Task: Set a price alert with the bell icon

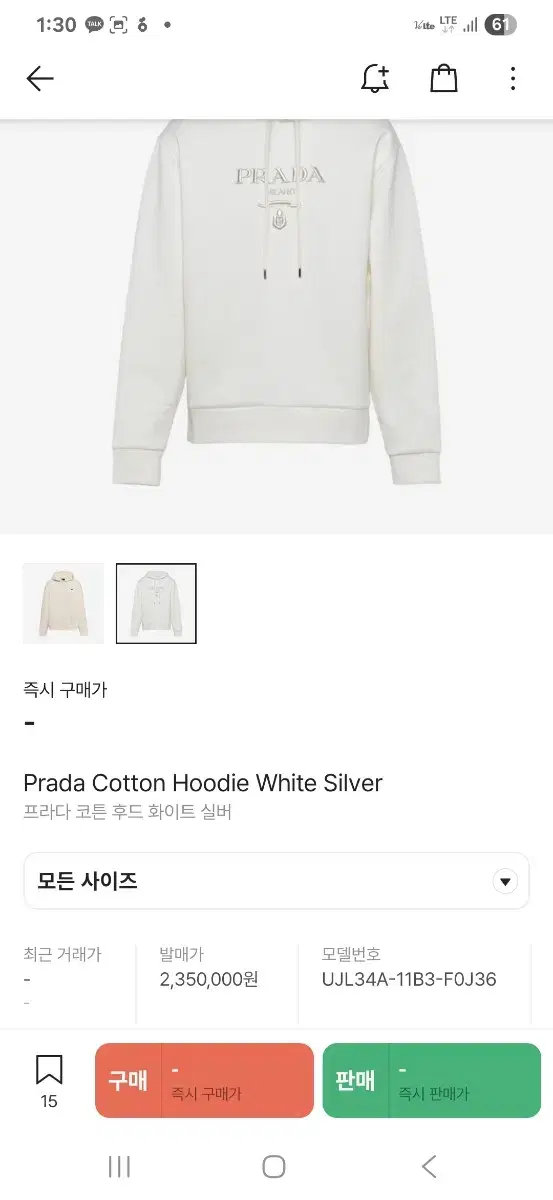Action: (x=375, y=78)
